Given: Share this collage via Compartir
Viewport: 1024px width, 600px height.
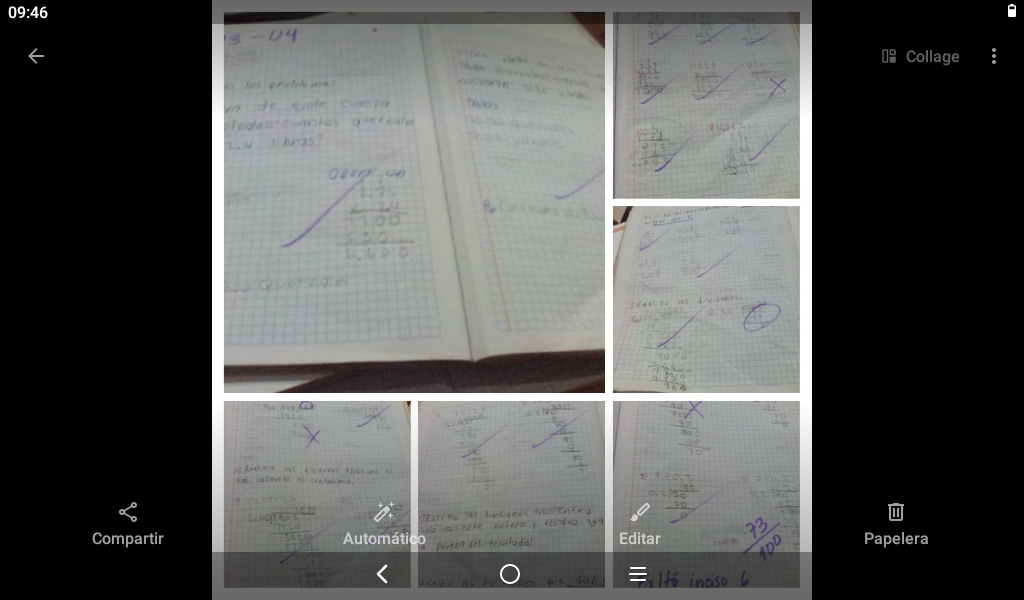Looking at the screenshot, I should pyautogui.click(x=128, y=524).
